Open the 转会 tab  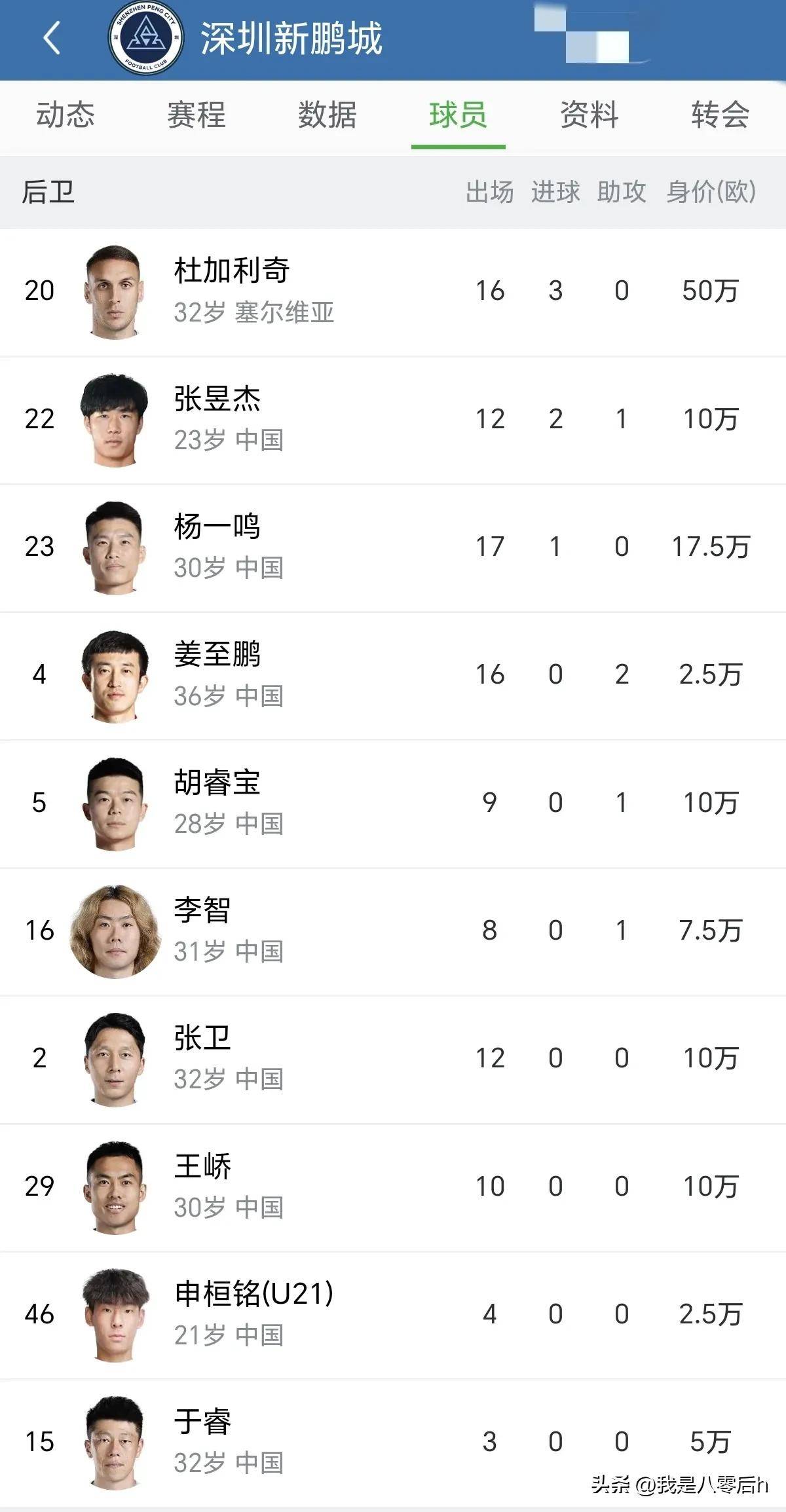719,115
